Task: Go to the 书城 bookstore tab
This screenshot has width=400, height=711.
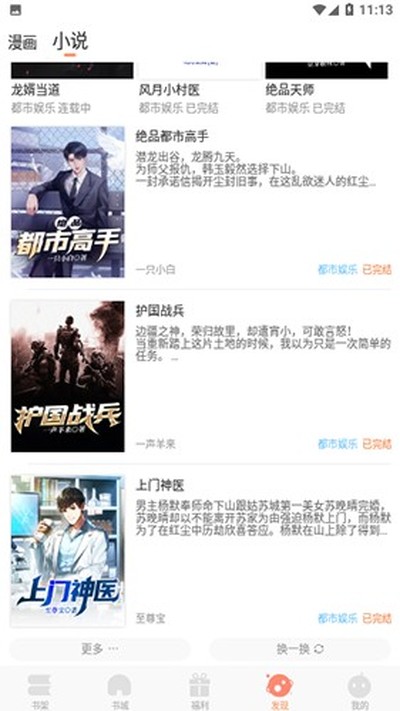Action: pos(119,691)
